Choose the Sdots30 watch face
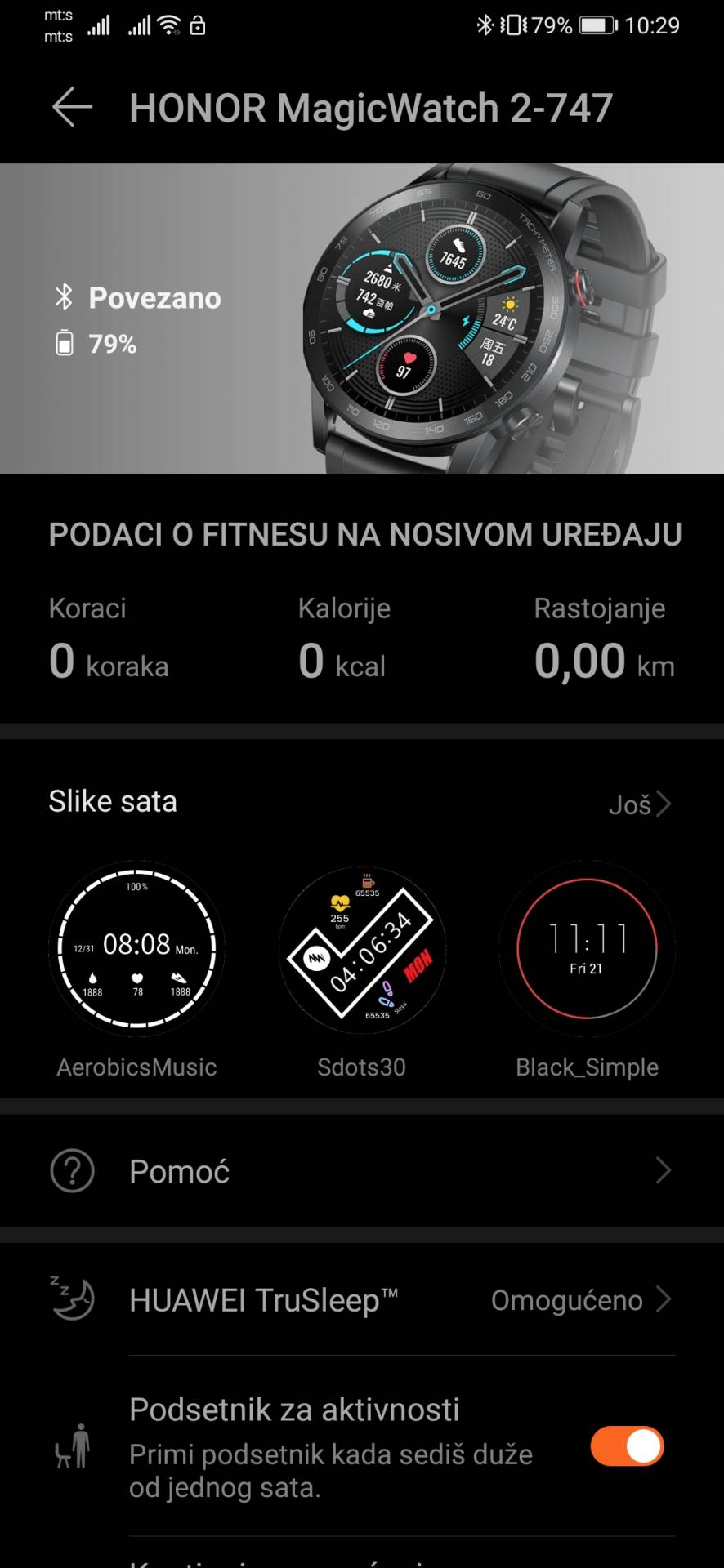This screenshot has height=1568, width=724. coord(362,949)
